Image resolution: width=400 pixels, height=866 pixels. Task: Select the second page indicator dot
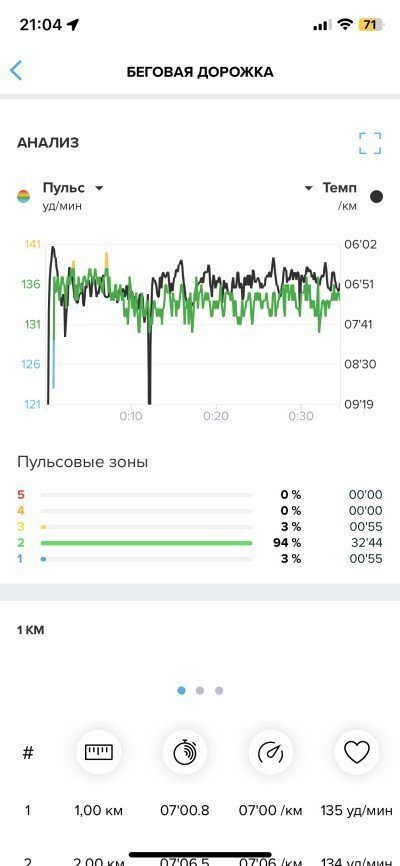pos(200,690)
